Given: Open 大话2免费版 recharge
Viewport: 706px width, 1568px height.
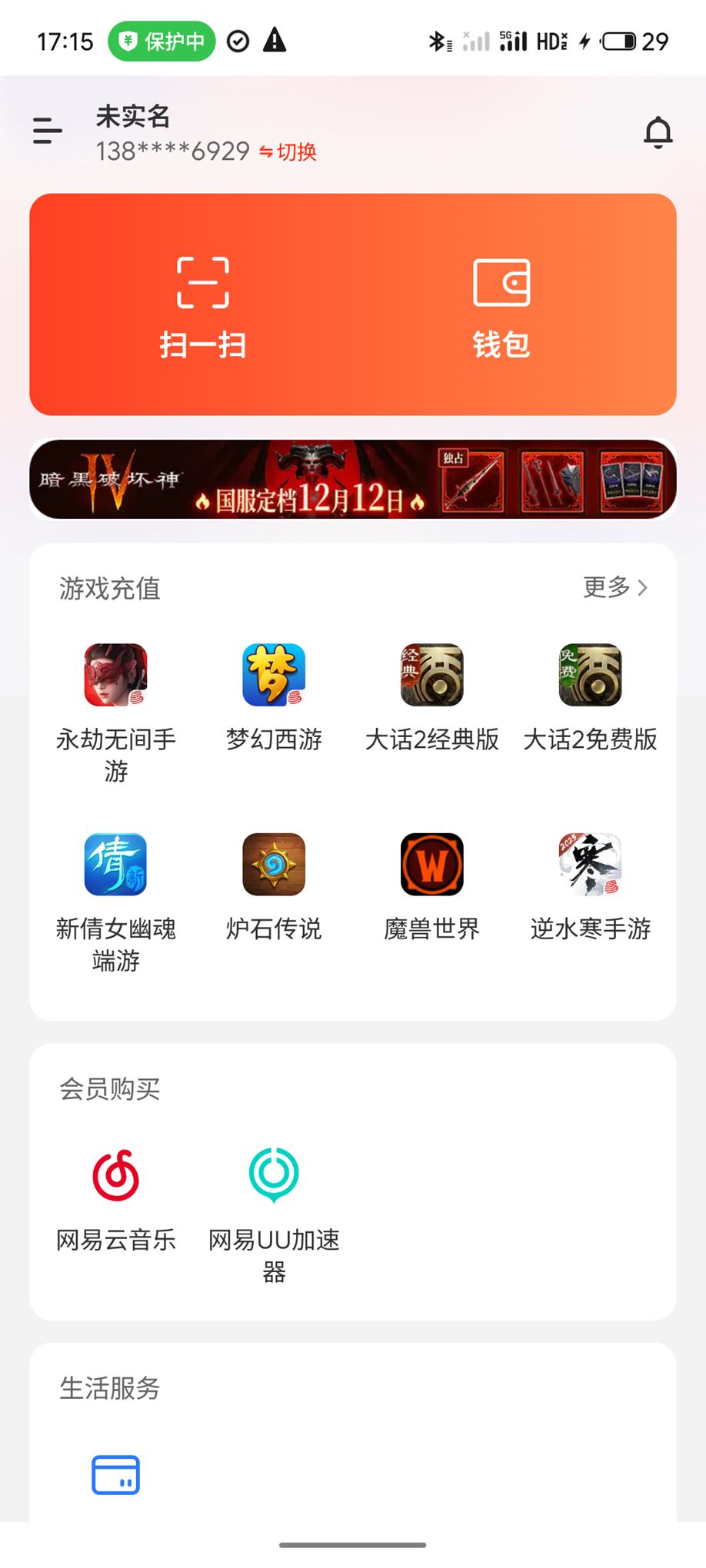Looking at the screenshot, I should [590, 676].
